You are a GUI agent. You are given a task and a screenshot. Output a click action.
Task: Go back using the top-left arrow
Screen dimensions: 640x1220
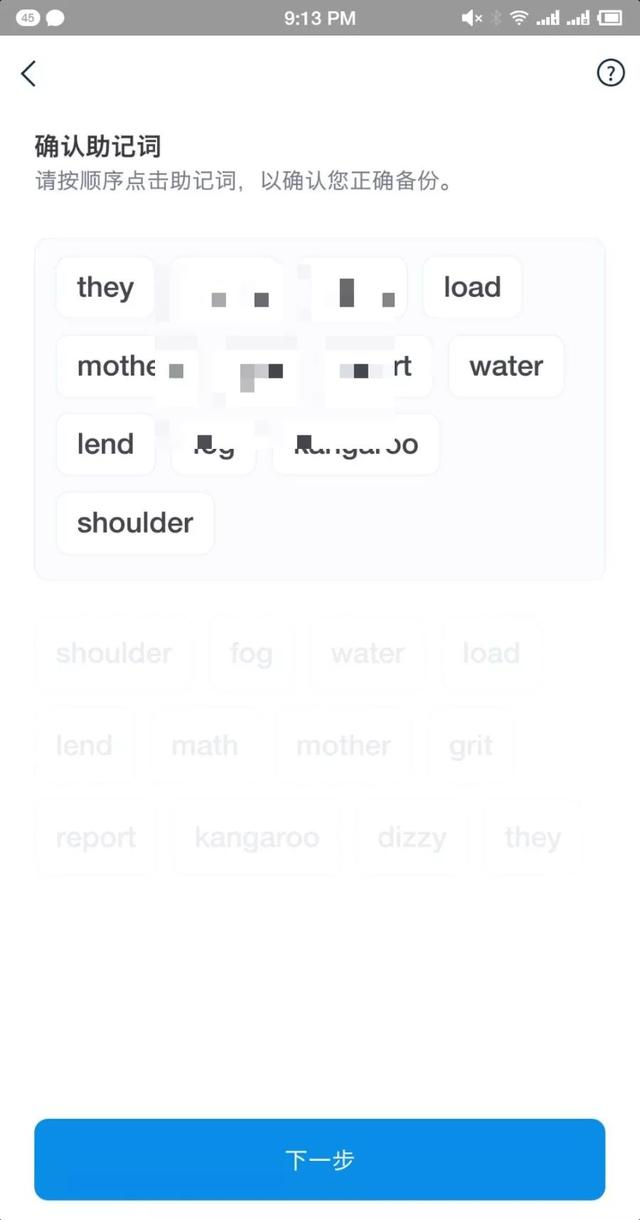click(x=29, y=73)
